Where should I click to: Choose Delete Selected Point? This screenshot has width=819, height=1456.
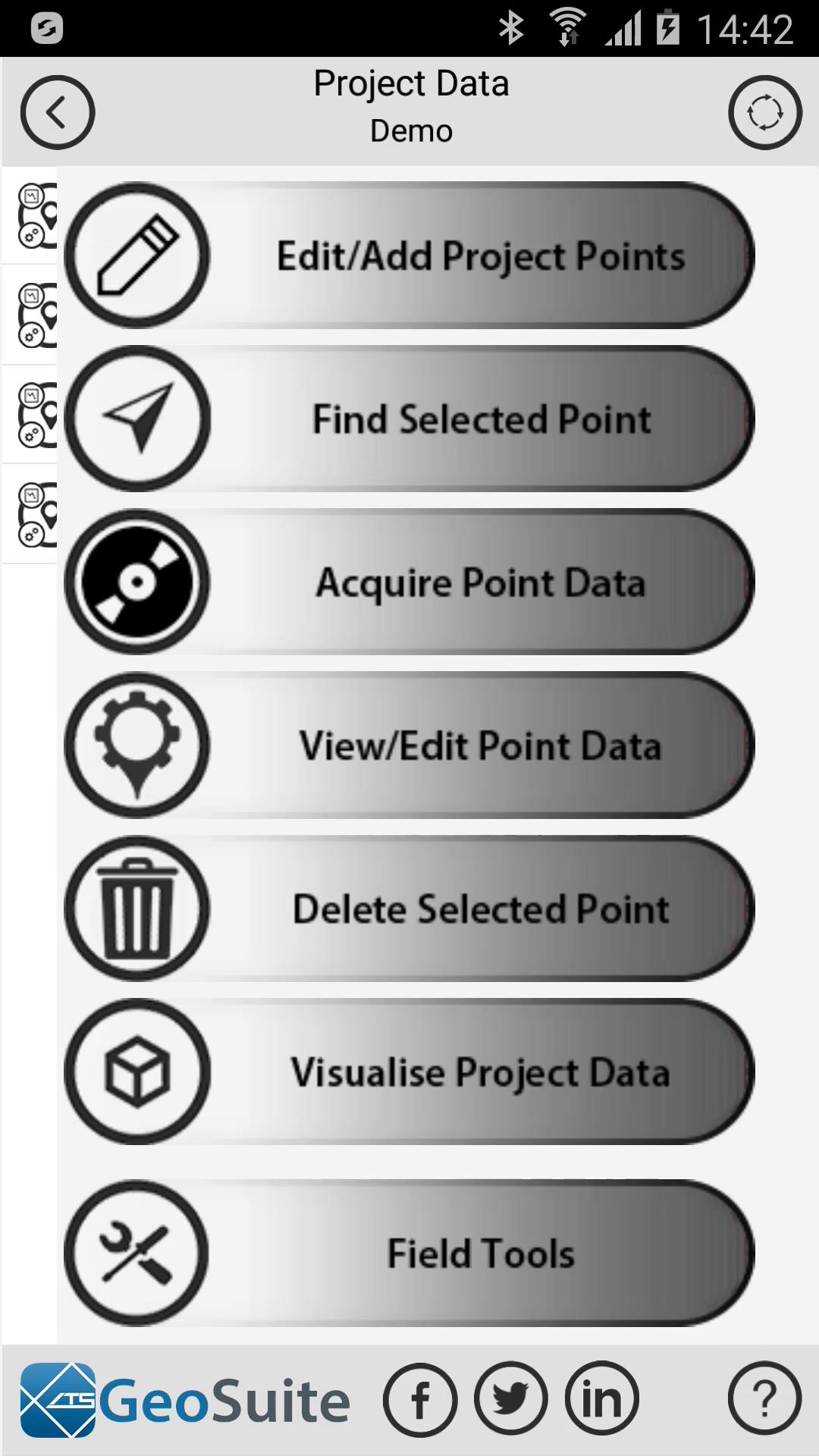tap(409, 908)
